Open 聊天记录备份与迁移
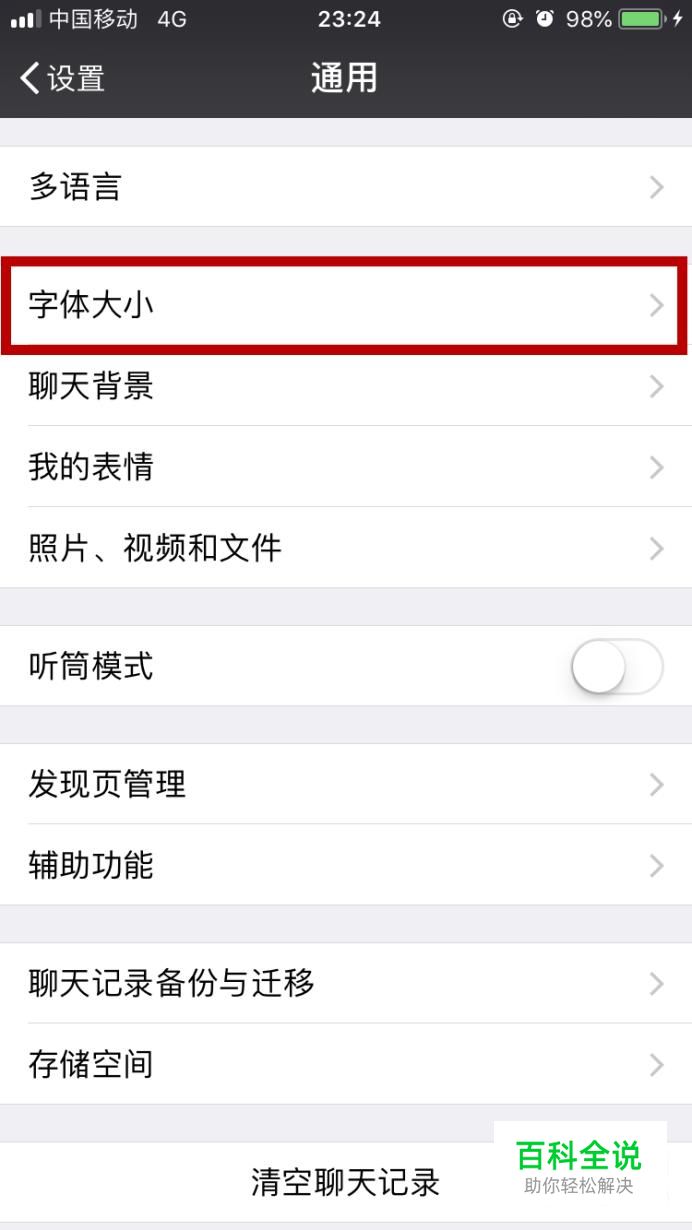 tap(345, 983)
